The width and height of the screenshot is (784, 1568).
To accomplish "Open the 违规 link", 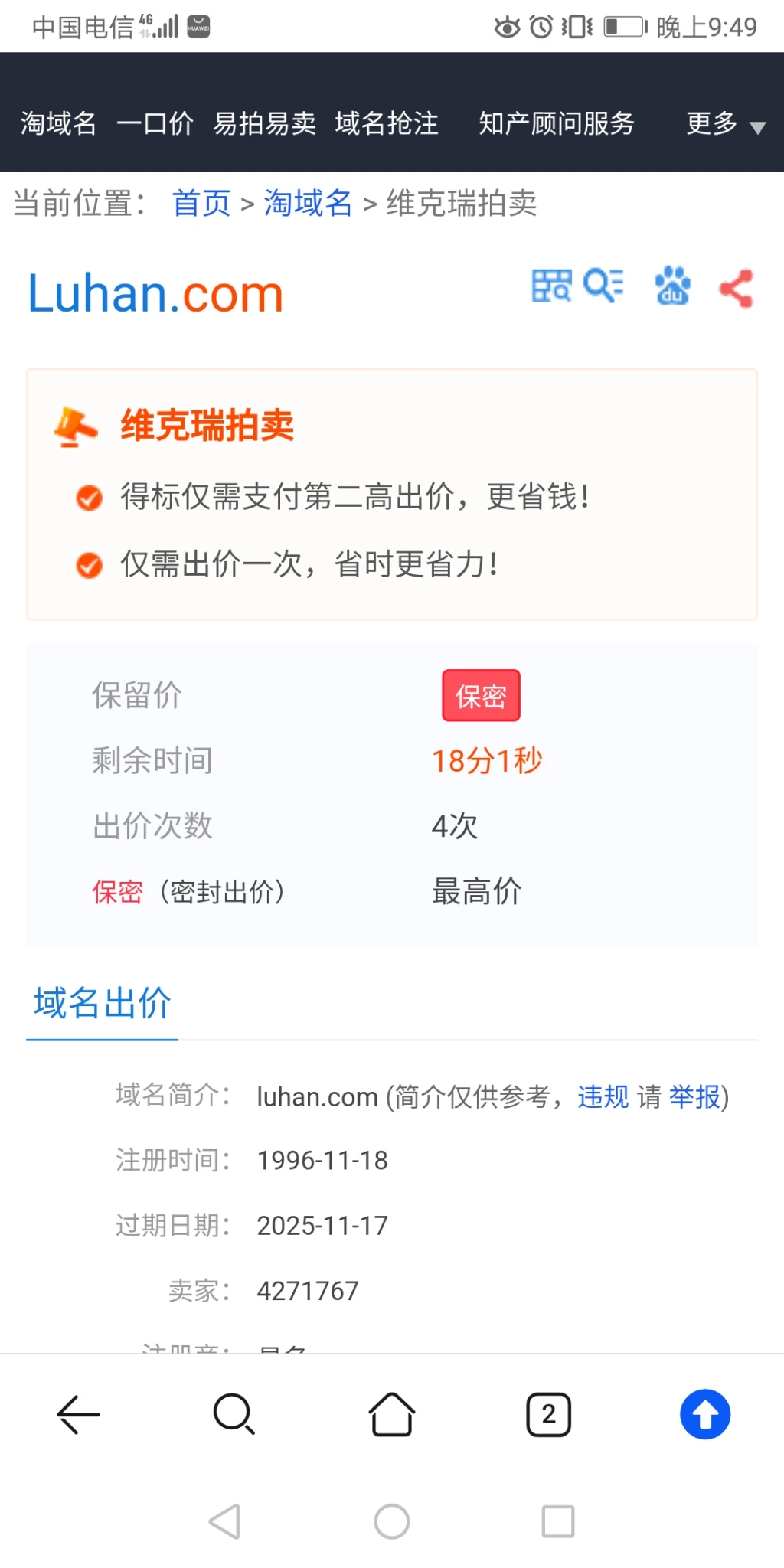I will (603, 1097).
